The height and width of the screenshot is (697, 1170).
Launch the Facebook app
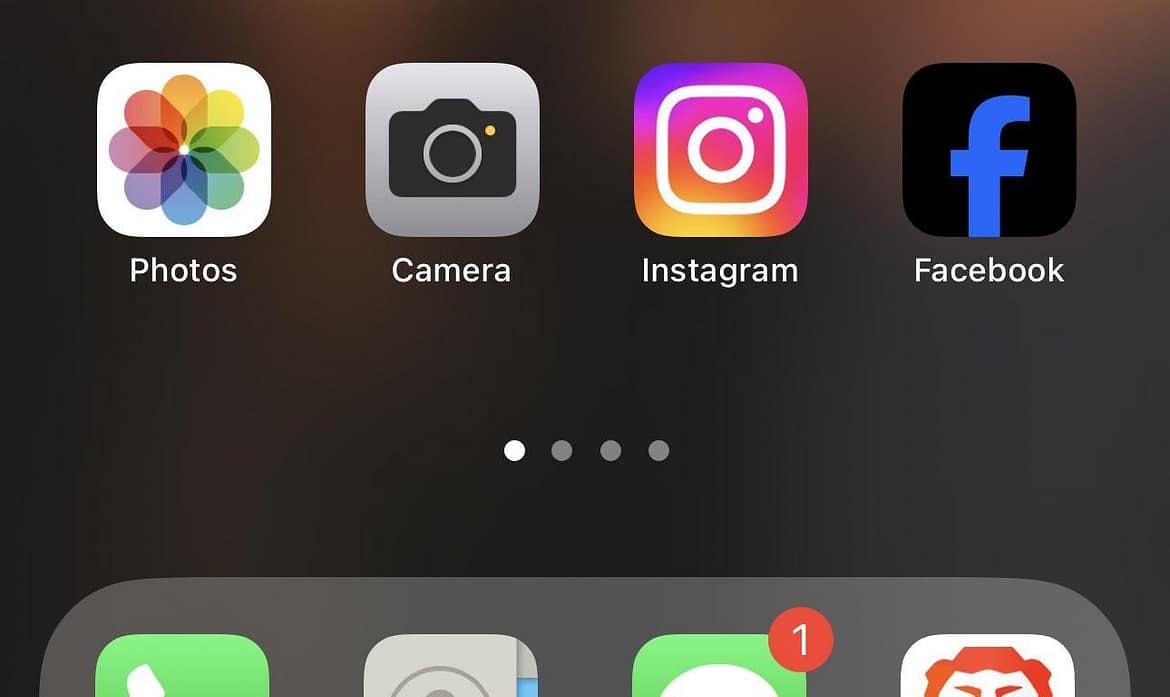[x=989, y=150]
